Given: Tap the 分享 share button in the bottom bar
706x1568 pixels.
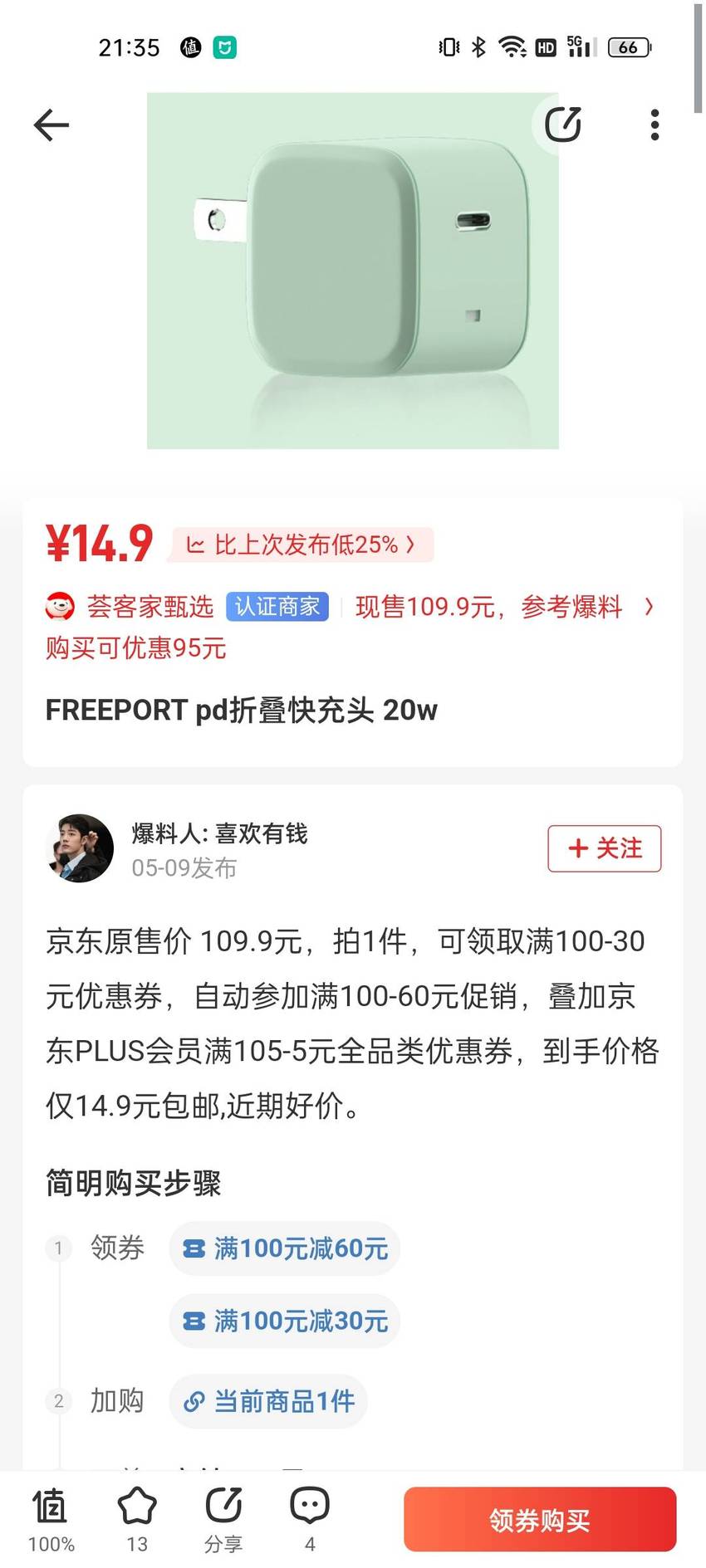Looking at the screenshot, I should [x=223, y=1521].
